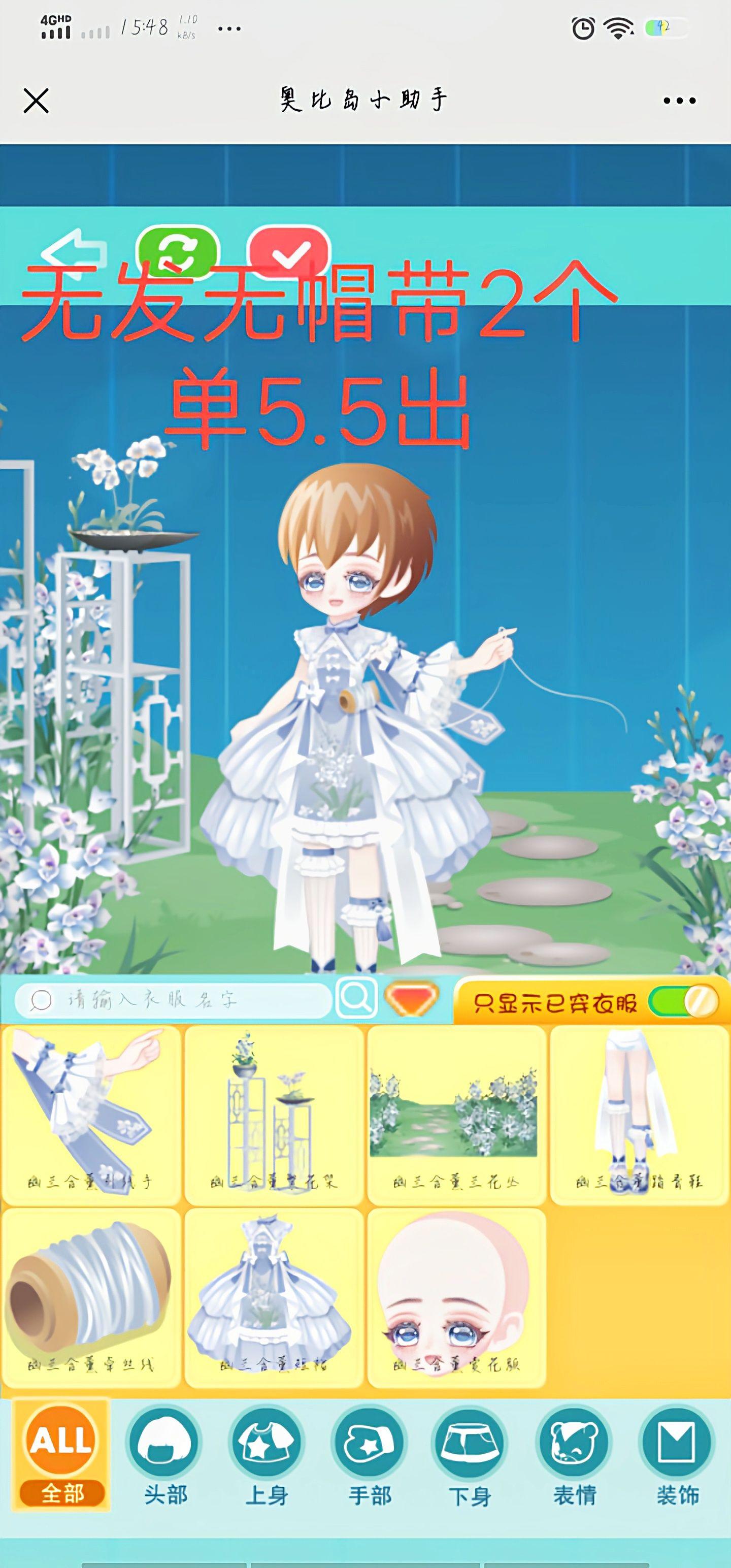Open the three-dot overflow menu
The image size is (731, 1568).
click(679, 101)
